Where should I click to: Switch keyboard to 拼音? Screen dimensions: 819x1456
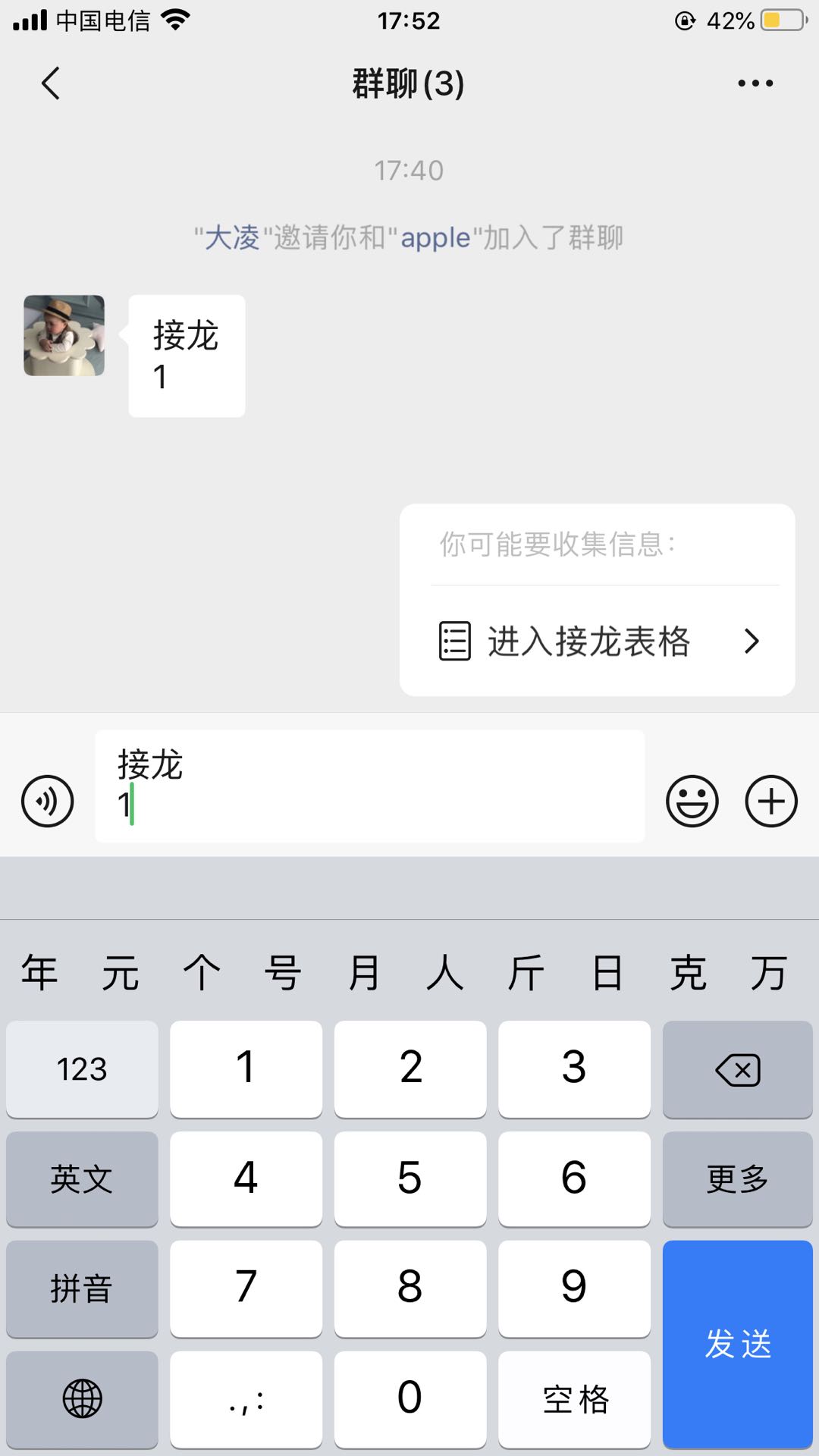(x=82, y=1288)
